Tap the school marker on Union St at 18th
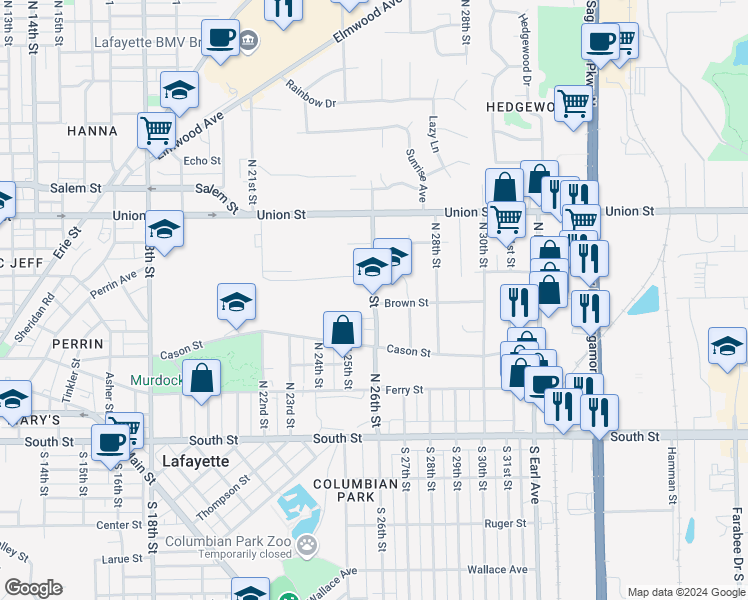Image resolution: width=748 pixels, height=600 pixels. click(x=164, y=228)
